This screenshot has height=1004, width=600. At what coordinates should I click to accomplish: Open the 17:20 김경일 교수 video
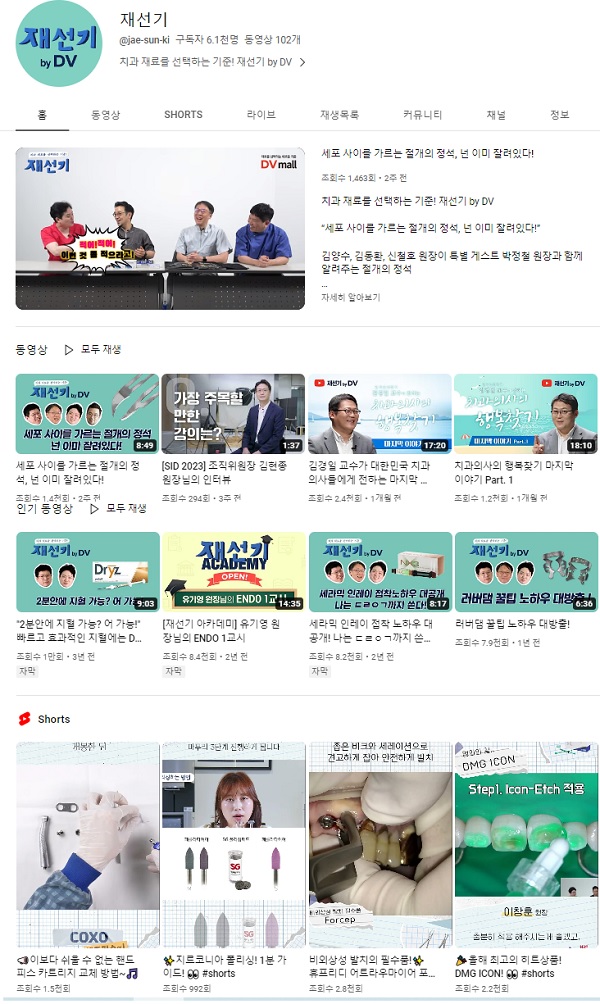[379, 414]
